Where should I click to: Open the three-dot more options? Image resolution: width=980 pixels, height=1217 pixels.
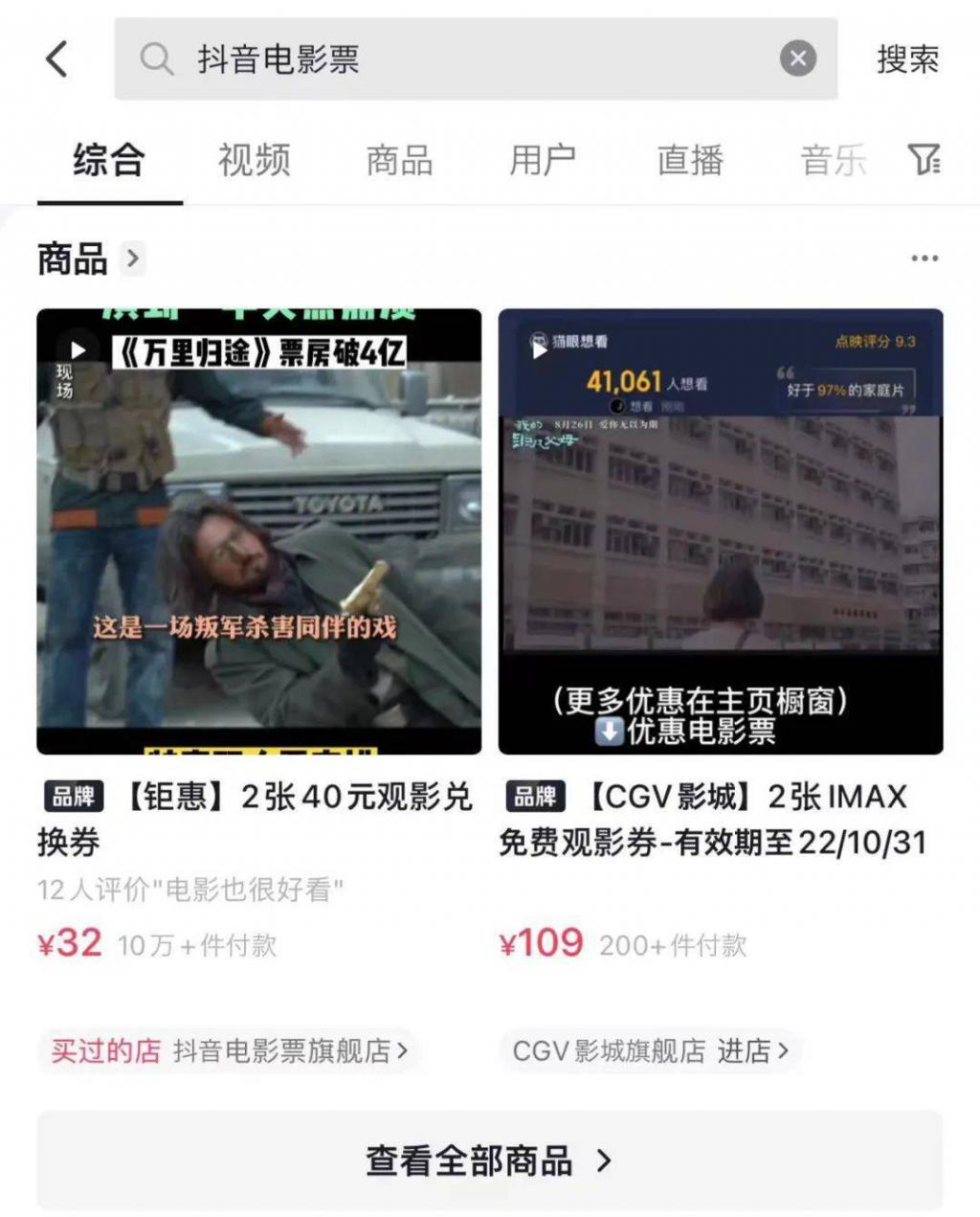(924, 259)
